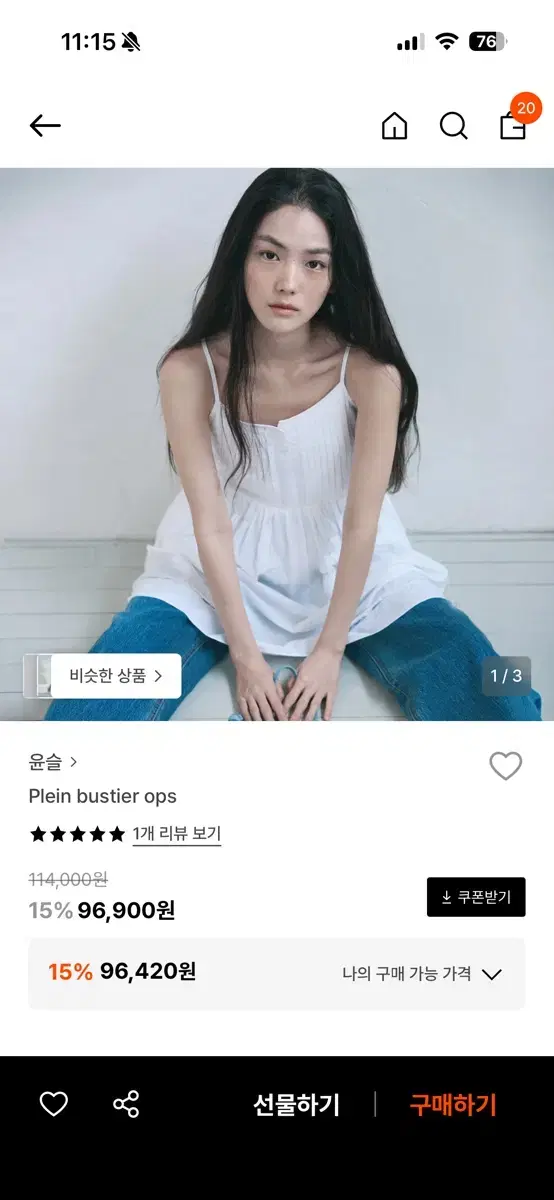Tap the heart in the bottom bar
The image size is (554, 1200).
pyautogui.click(x=54, y=1104)
